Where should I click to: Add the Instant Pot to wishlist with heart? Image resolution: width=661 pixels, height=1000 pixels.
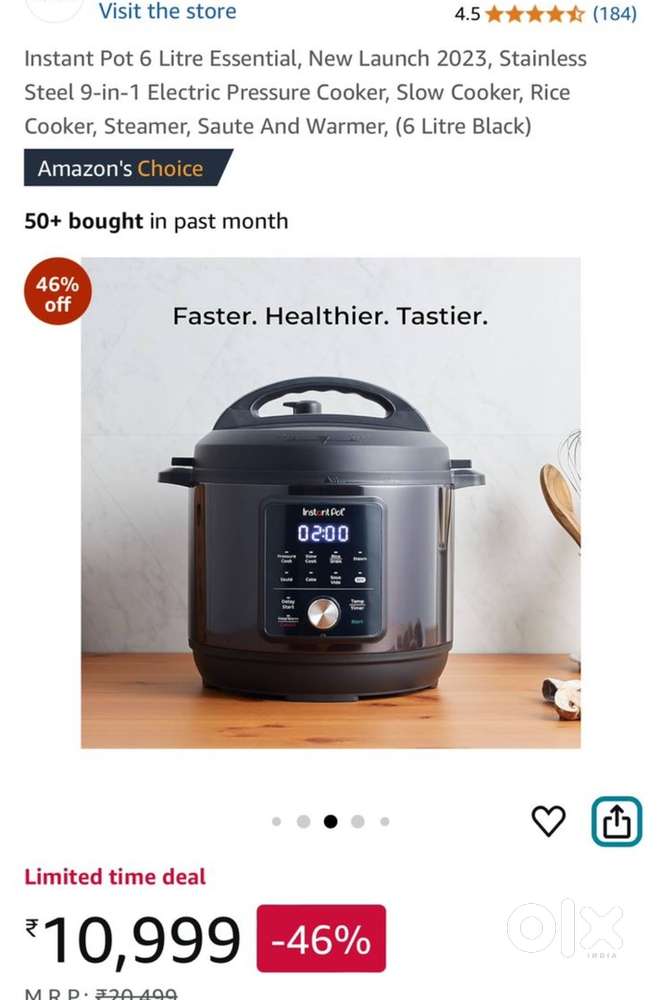548,821
